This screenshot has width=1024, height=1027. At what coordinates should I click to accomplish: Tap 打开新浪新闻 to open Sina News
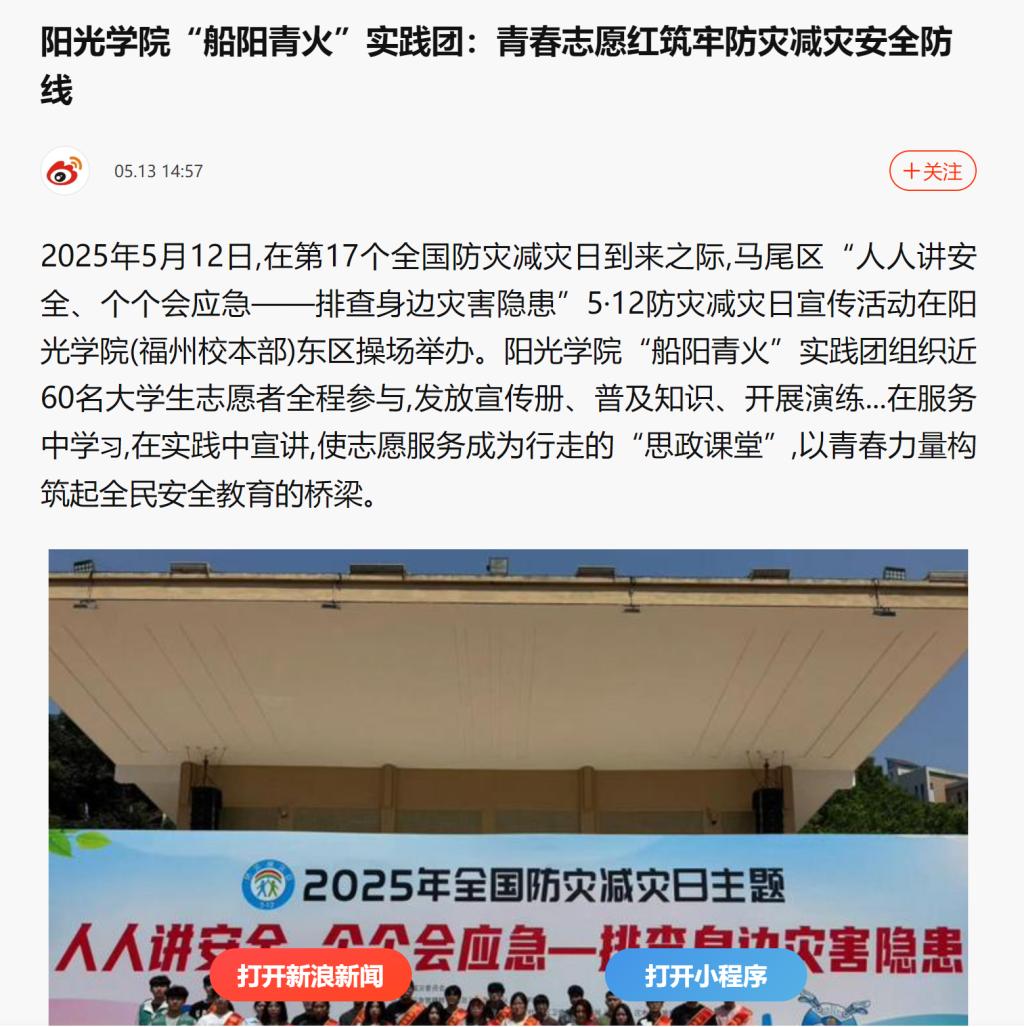[x=310, y=975]
